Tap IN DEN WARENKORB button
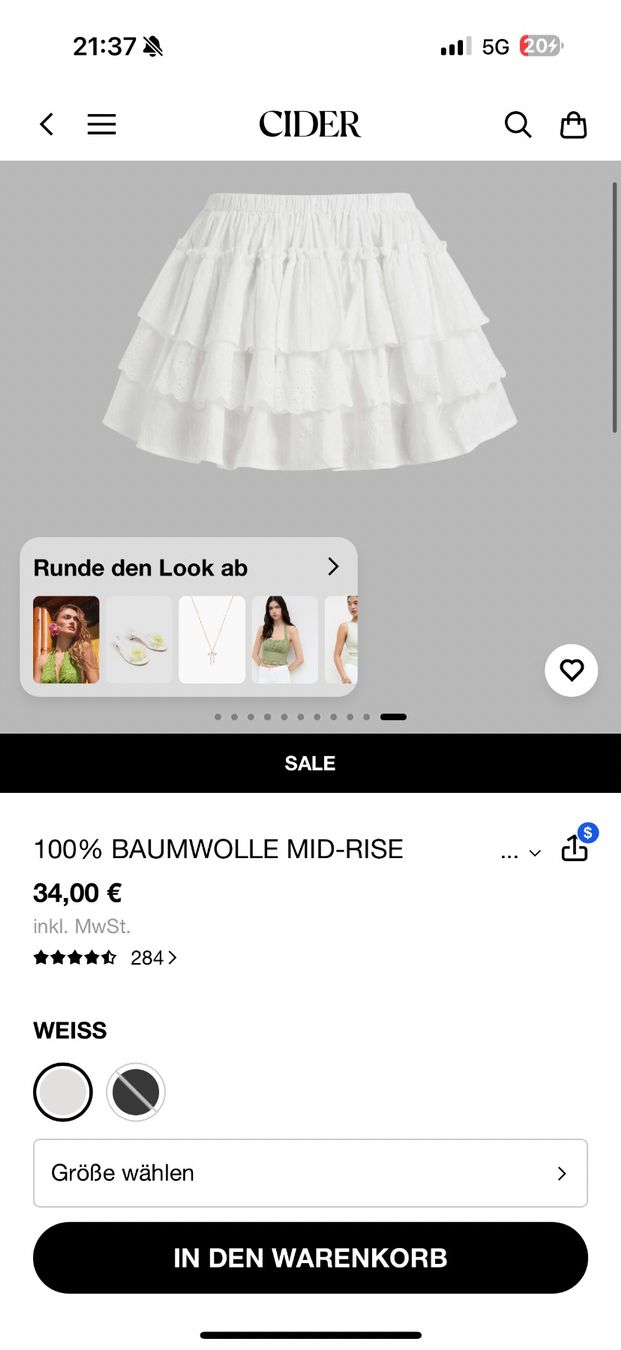 310,1258
